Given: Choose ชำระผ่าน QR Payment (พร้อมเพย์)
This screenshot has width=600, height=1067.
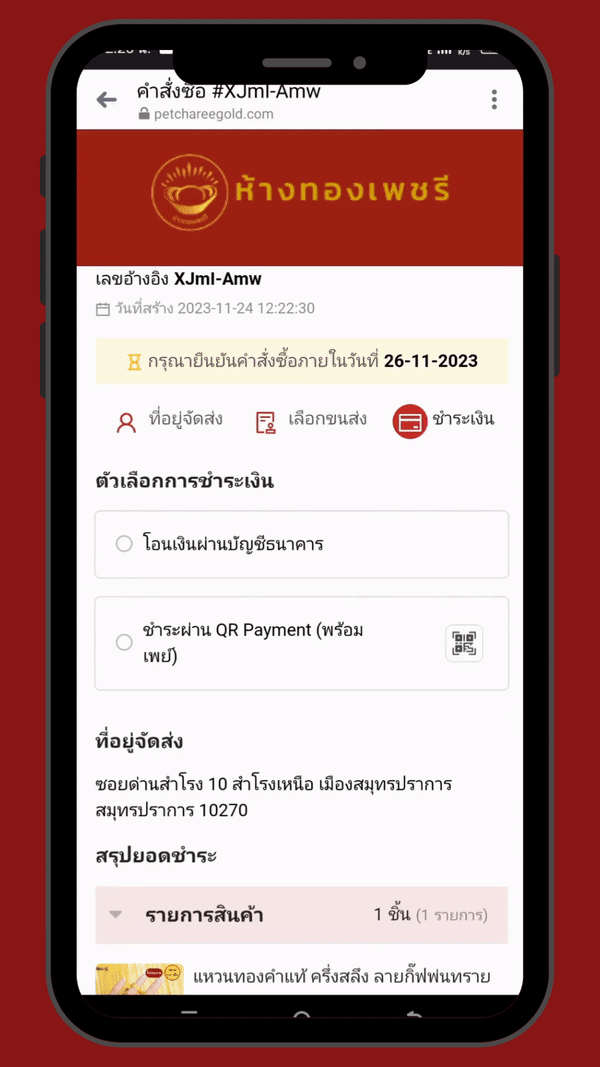Looking at the screenshot, I should pyautogui.click(x=124, y=642).
